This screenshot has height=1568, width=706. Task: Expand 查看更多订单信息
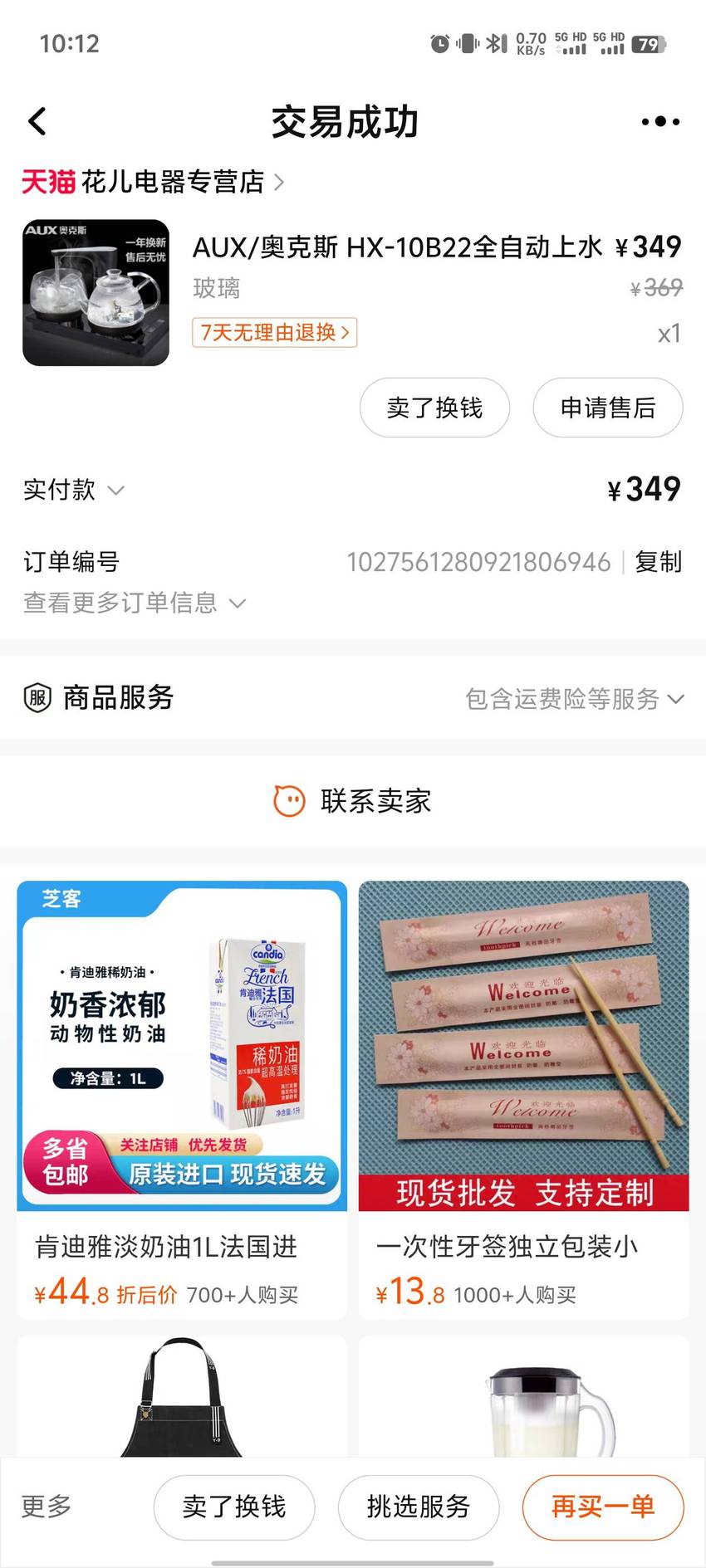(x=135, y=603)
